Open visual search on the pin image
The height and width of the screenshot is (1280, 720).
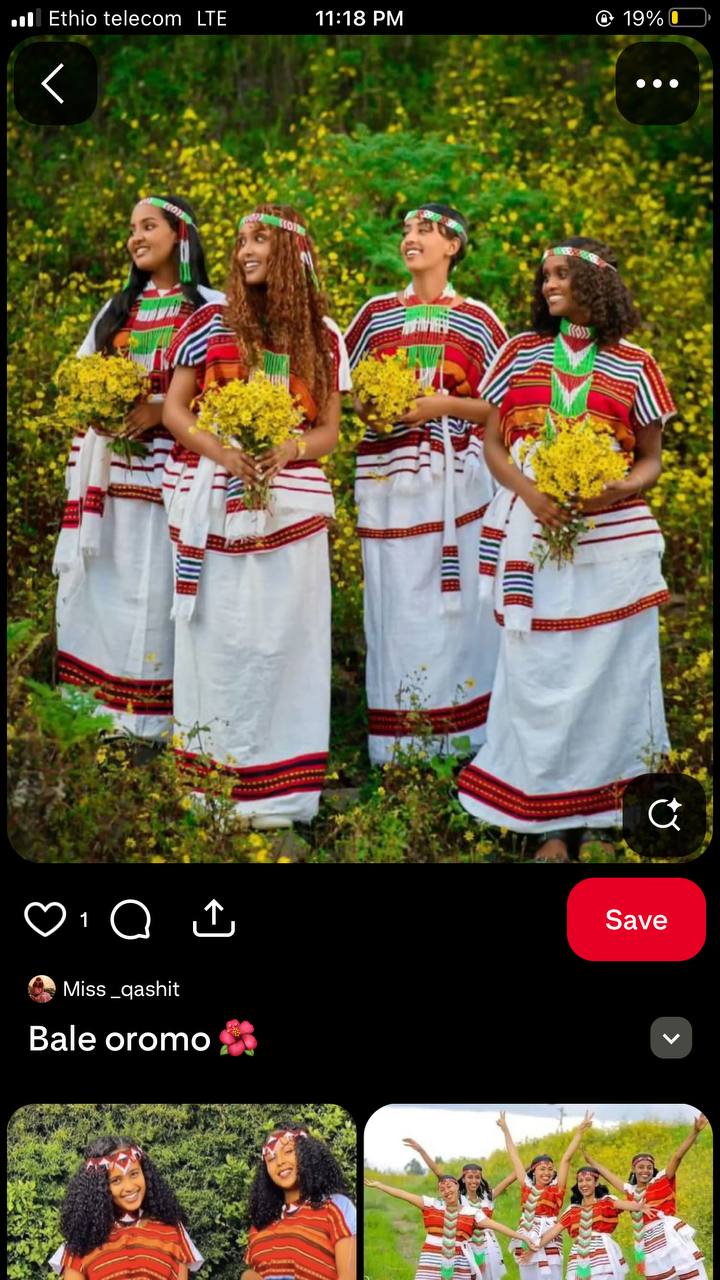click(x=664, y=814)
